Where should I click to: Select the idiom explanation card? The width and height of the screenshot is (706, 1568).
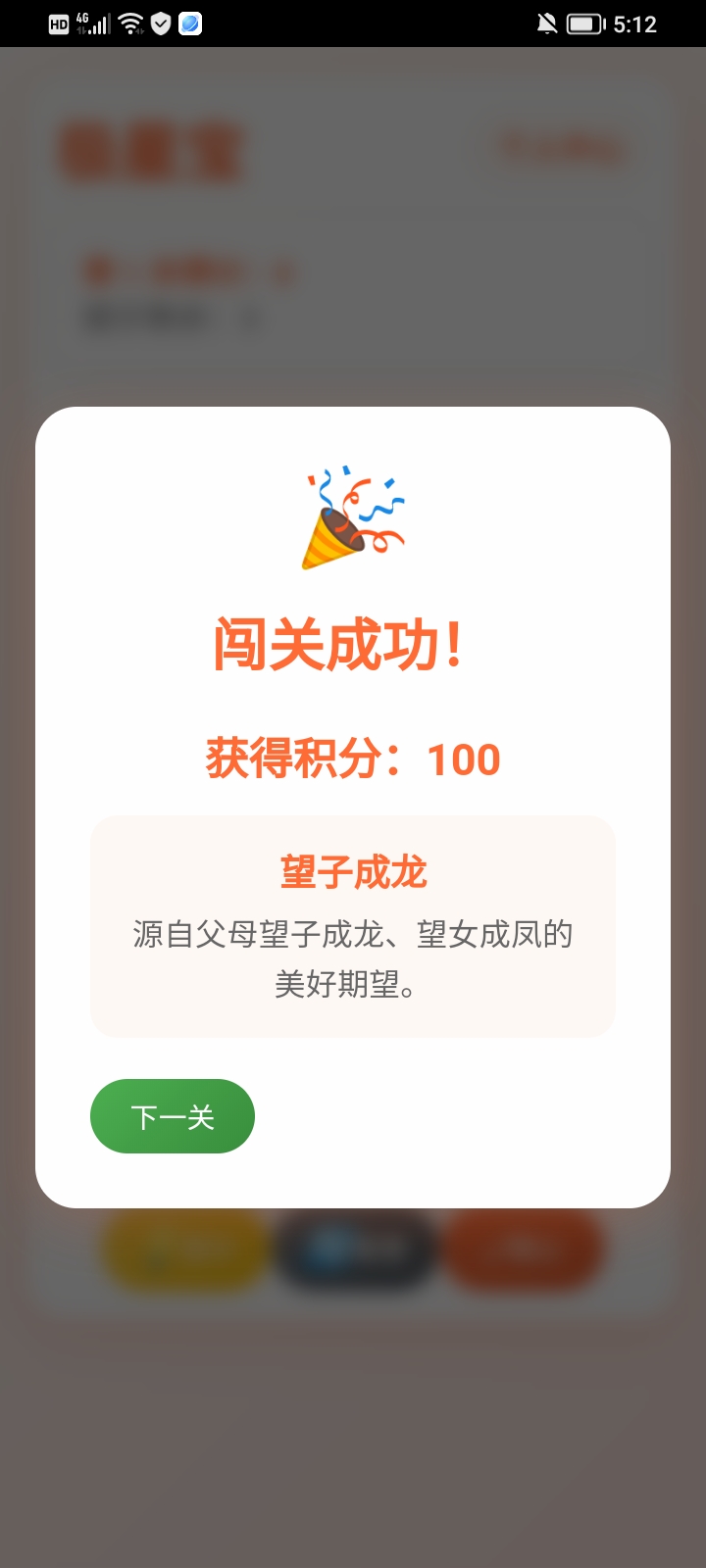click(x=351, y=924)
